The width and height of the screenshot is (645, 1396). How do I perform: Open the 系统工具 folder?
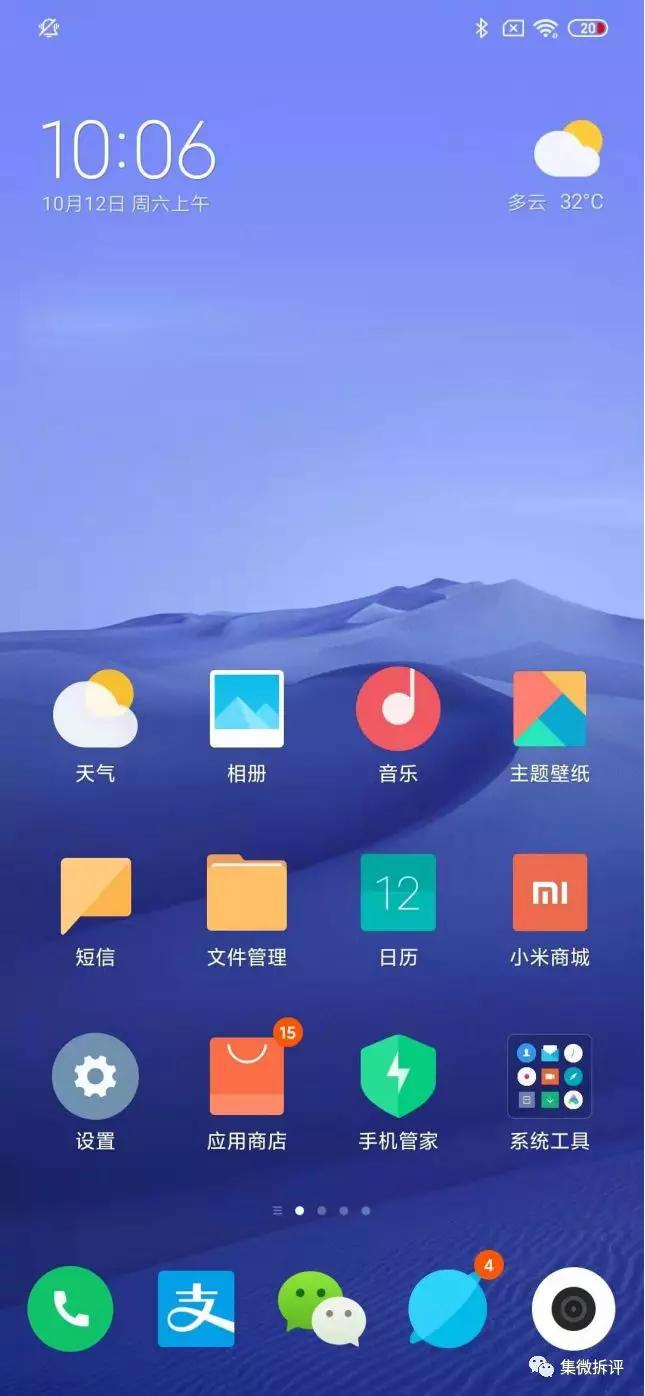click(549, 1077)
